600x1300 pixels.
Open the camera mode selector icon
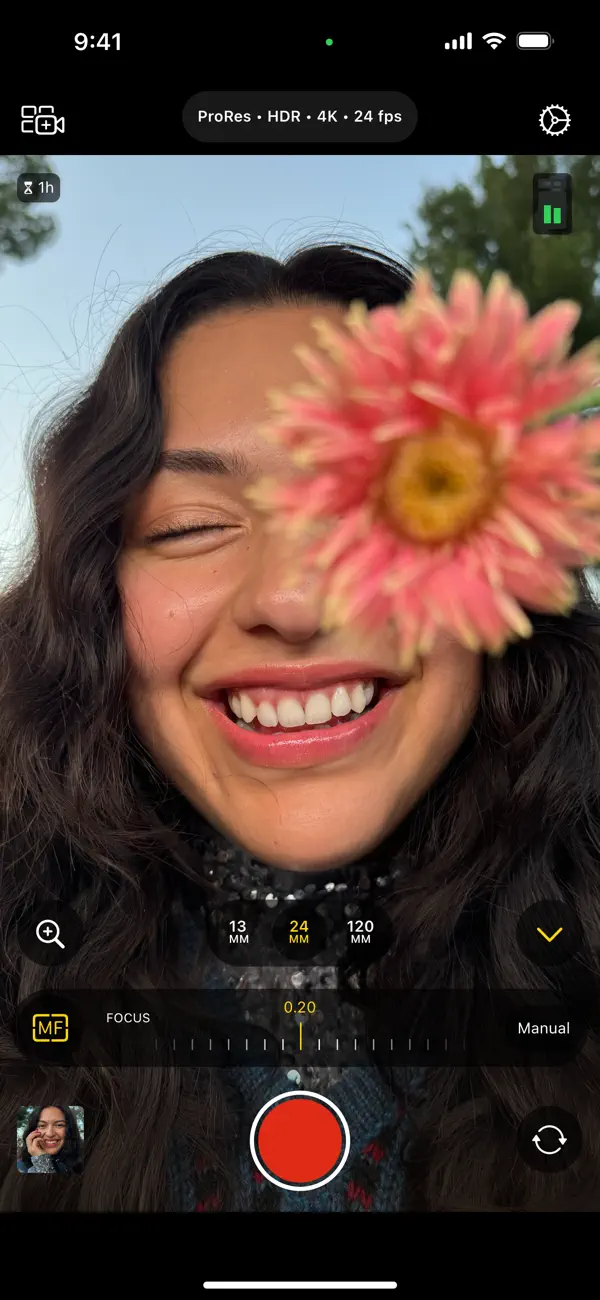pos(43,120)
